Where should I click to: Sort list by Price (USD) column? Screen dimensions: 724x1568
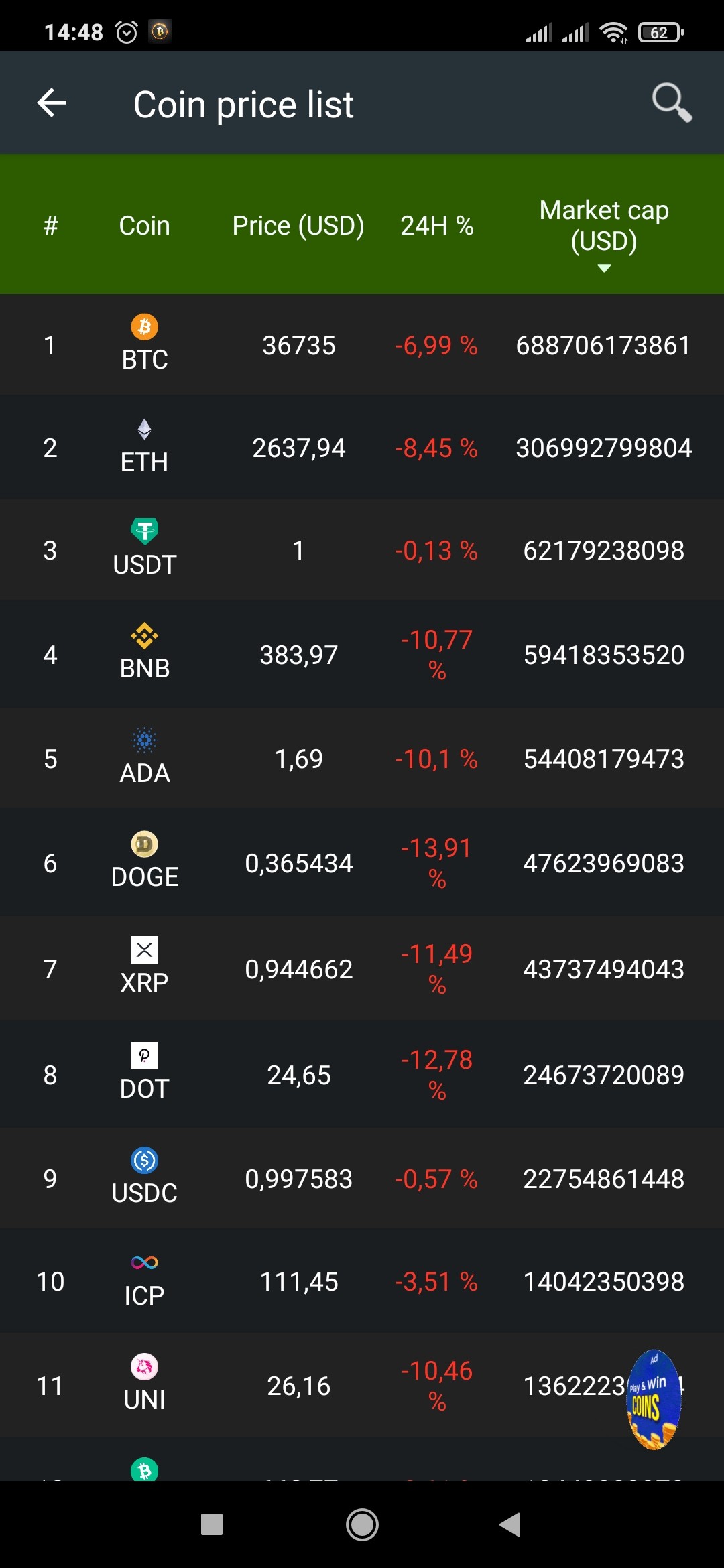coord(298,226)
